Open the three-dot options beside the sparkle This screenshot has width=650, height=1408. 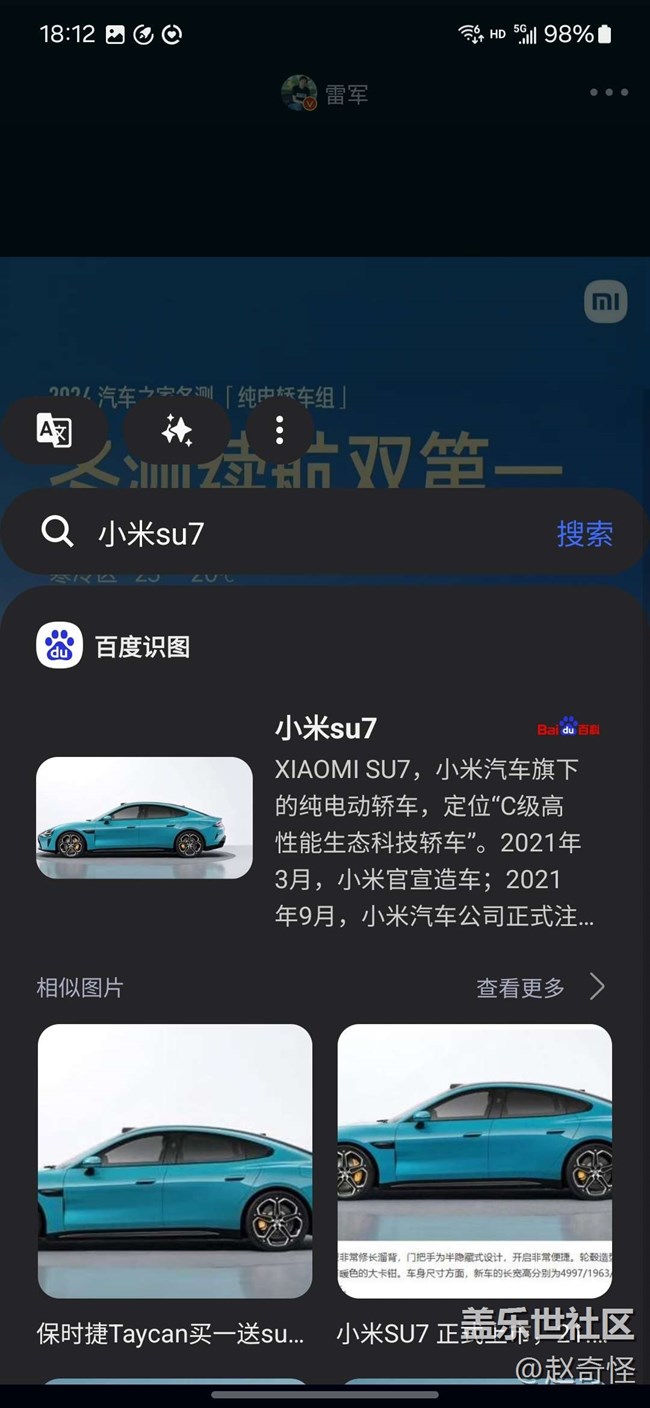[279, 431]
